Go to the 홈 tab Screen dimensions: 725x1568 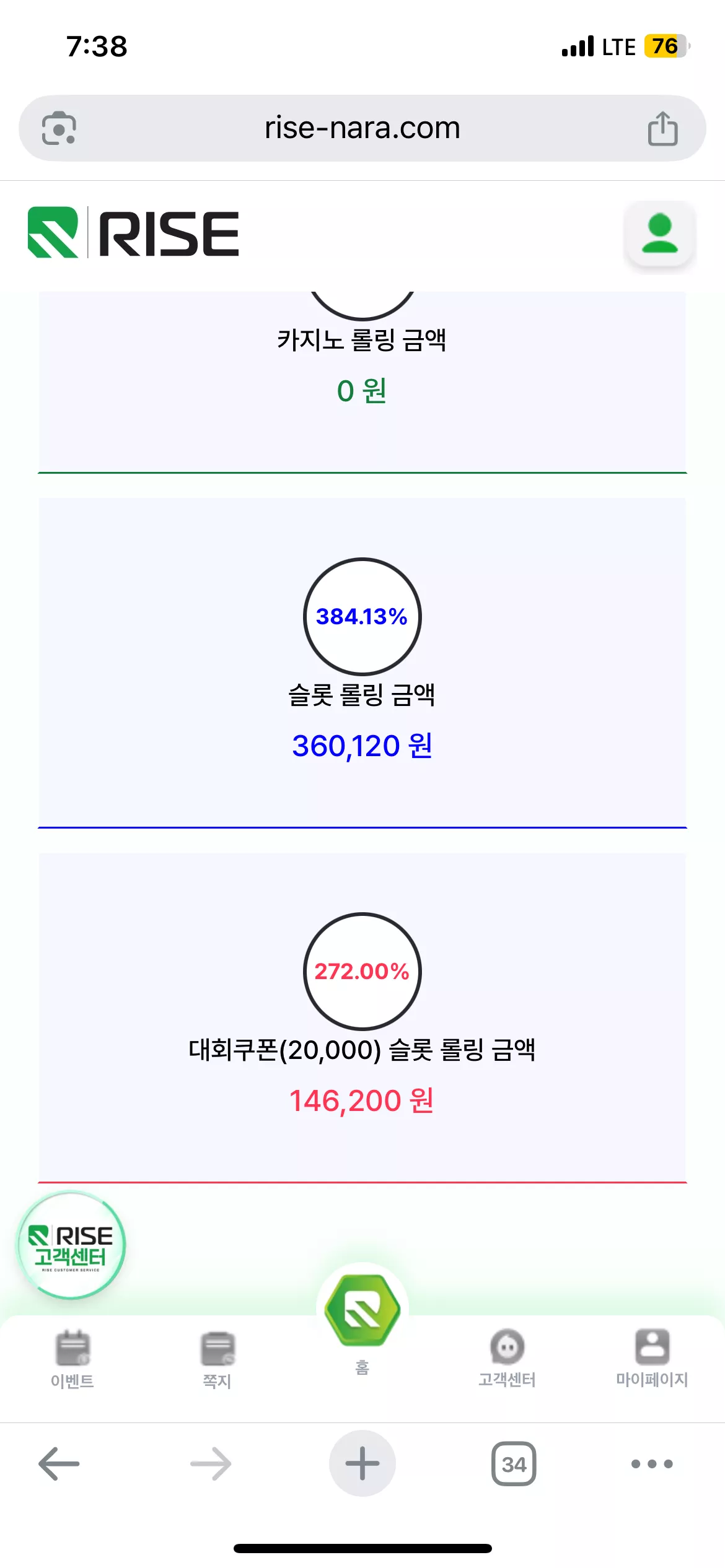362,1318
